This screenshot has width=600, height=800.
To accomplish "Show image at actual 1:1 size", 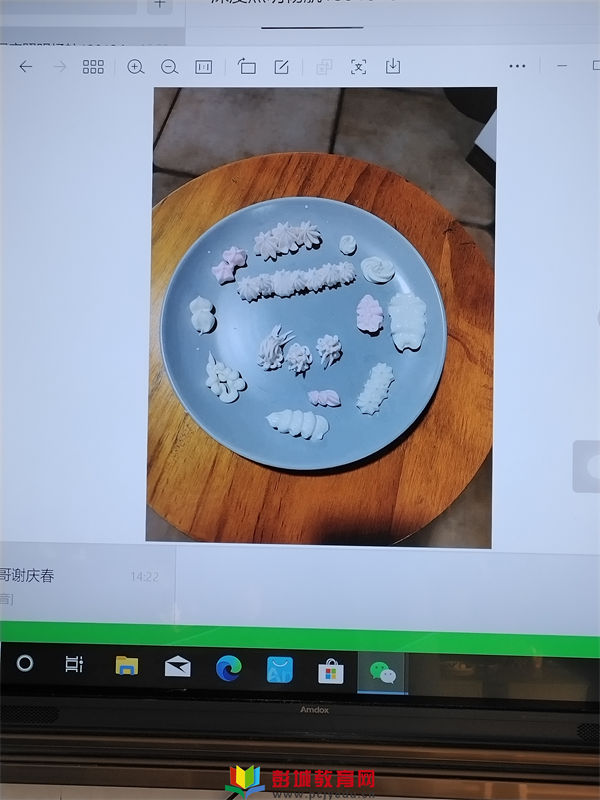I will click(x=203, y=67).
